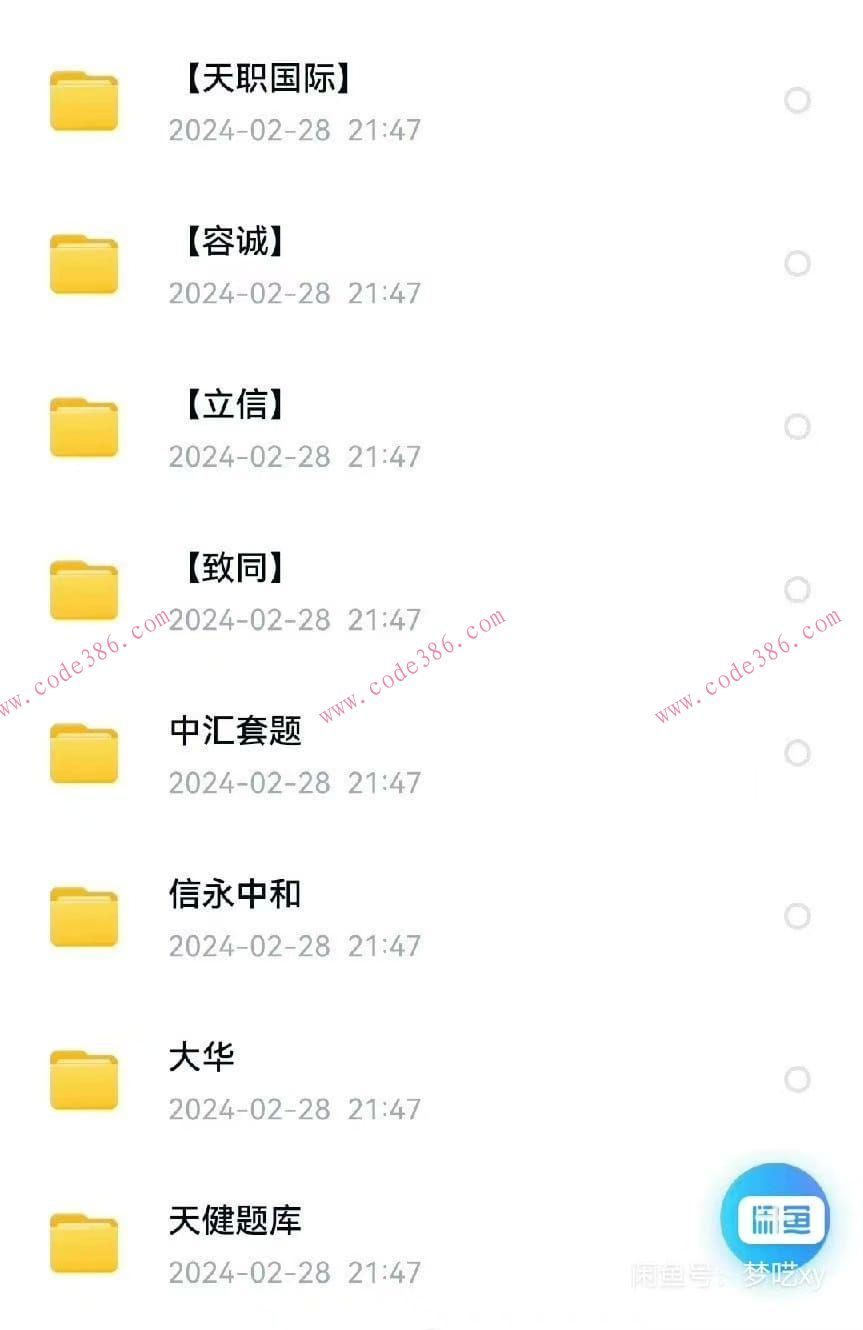
Task: Open the 大华 folder icon
Action: (84, 1079)
